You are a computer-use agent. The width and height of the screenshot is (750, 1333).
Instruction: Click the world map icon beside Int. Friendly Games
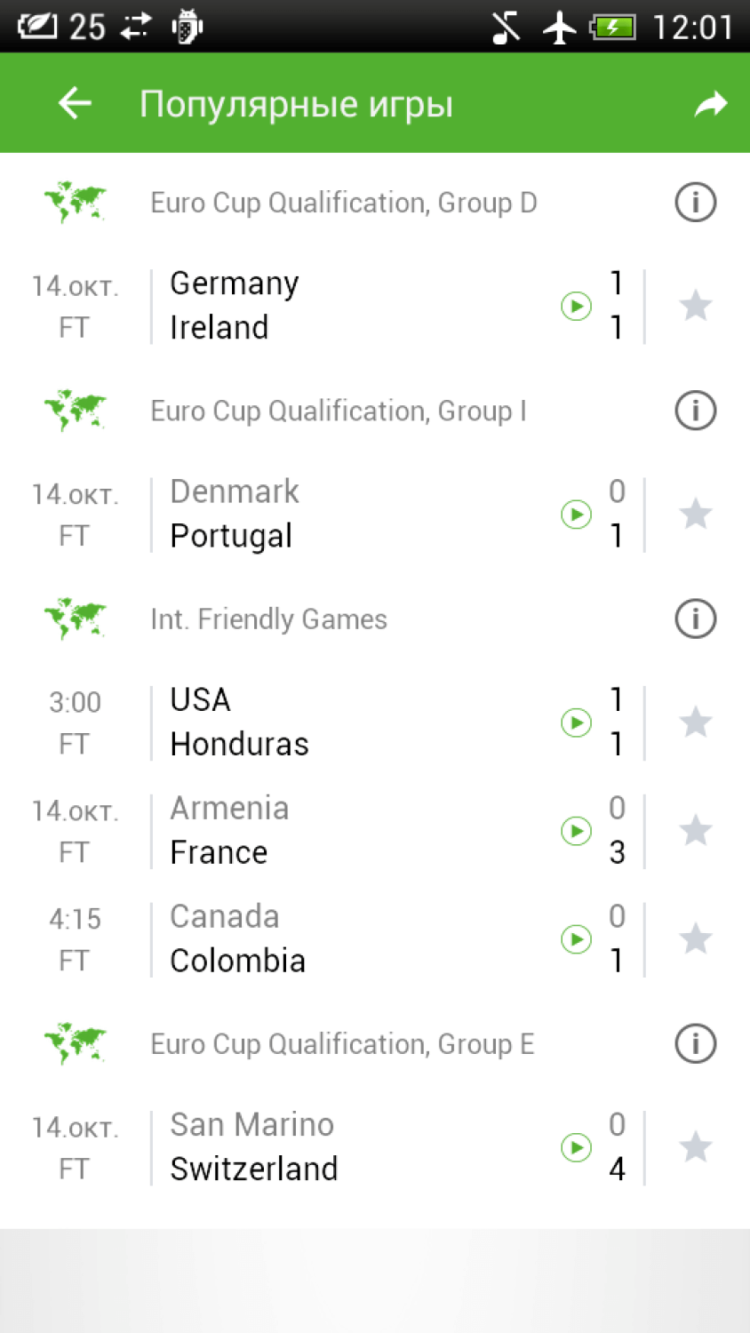pyautogui.click(x=75, y=619)
